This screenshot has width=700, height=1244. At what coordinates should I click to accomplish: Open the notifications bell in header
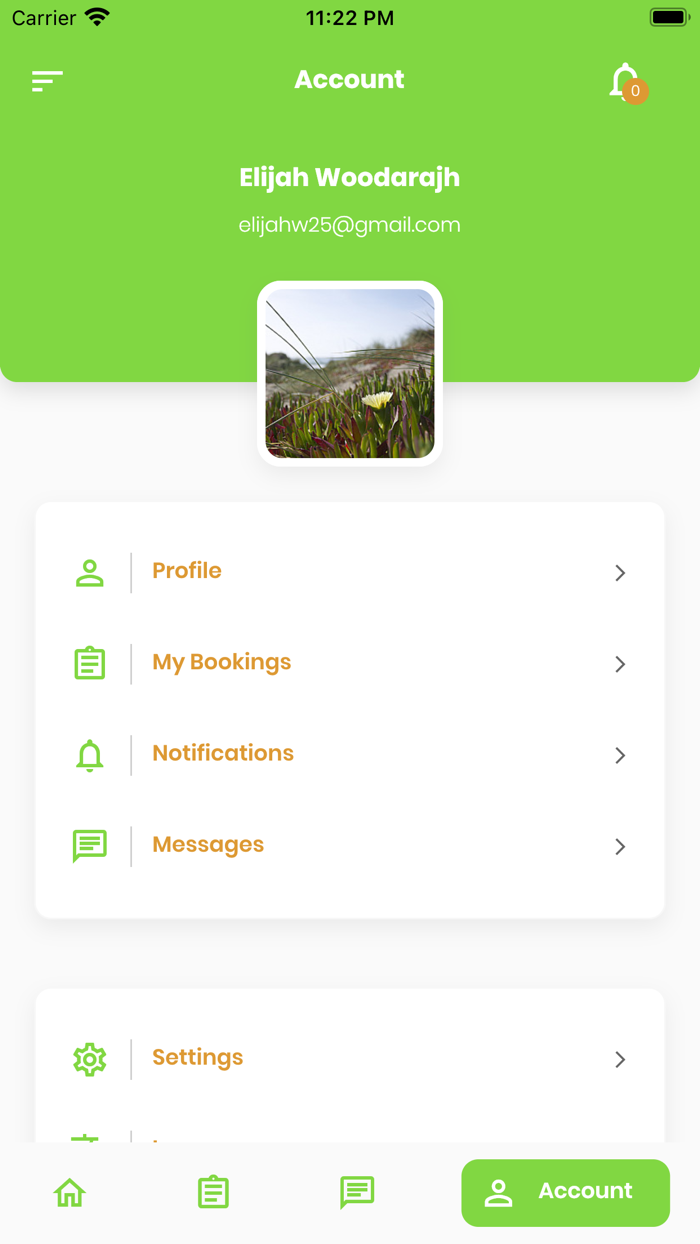pos(626,82)
